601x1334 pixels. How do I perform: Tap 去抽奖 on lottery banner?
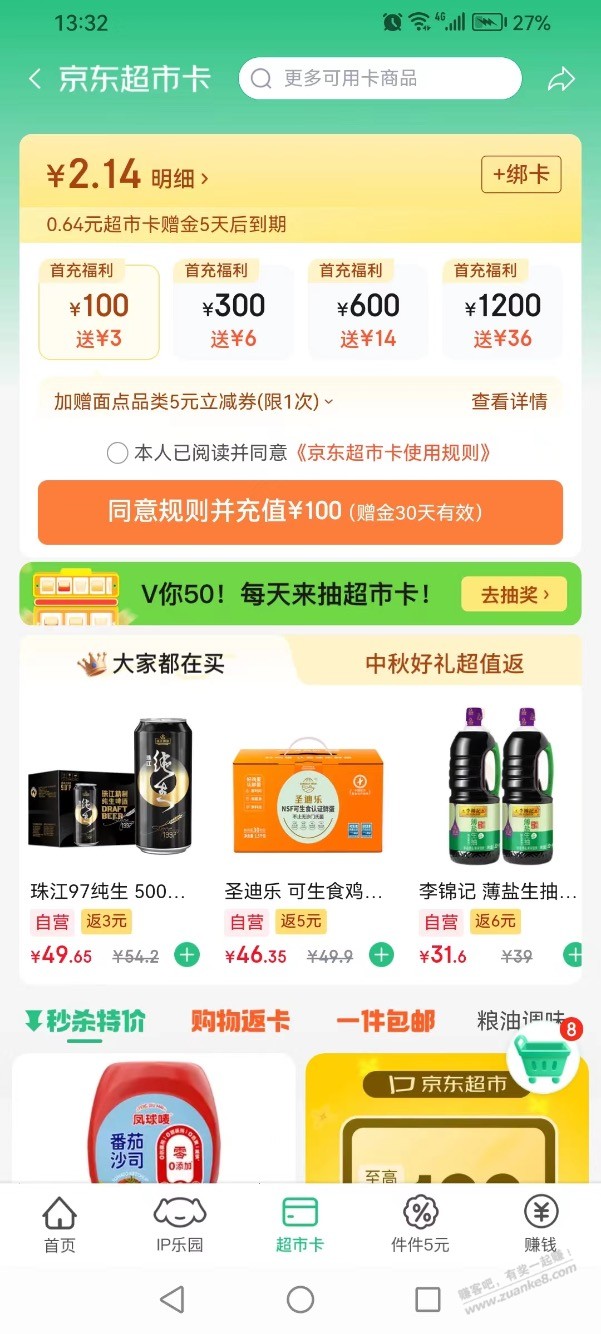click(514, 595)
